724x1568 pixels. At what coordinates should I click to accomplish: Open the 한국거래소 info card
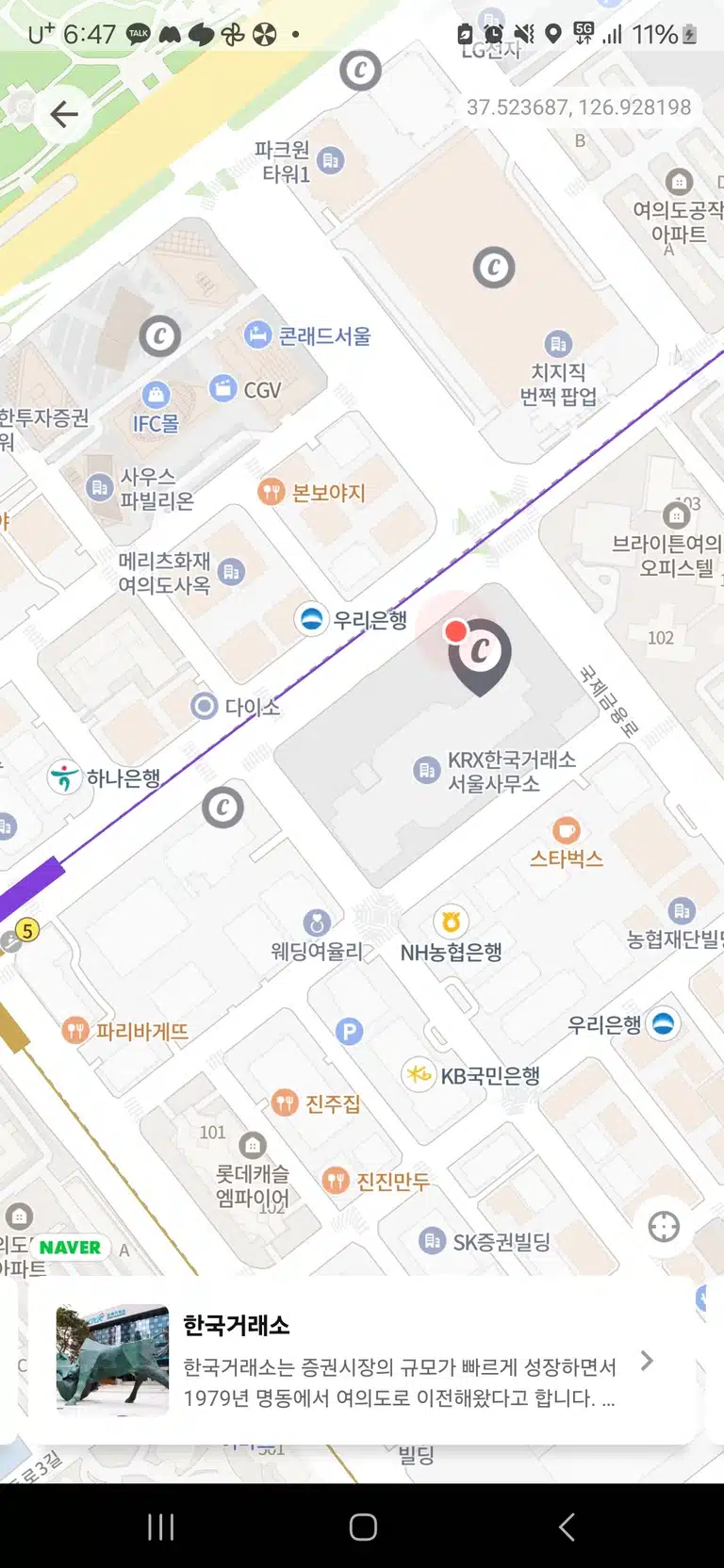coord(362,1360)
